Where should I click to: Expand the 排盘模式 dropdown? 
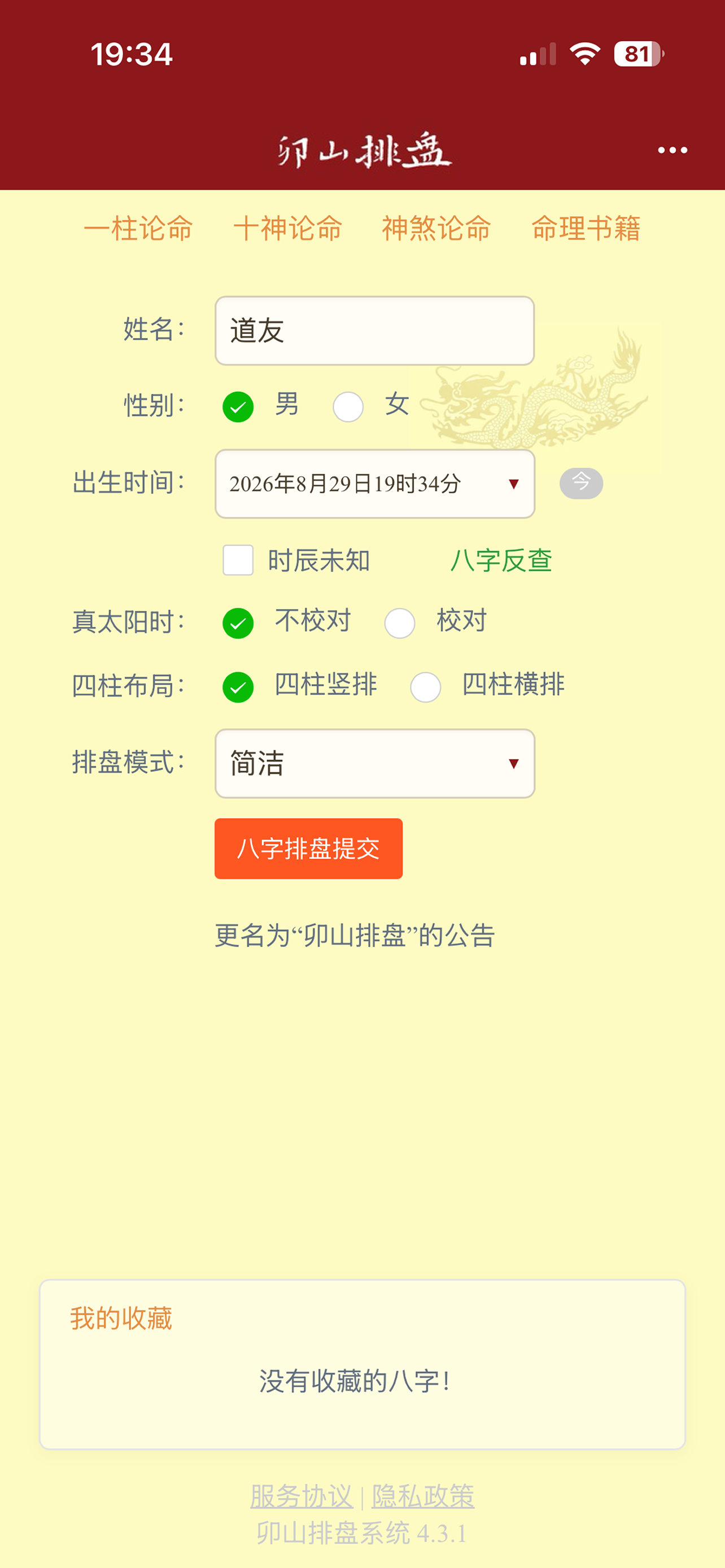tap(374, 763)
